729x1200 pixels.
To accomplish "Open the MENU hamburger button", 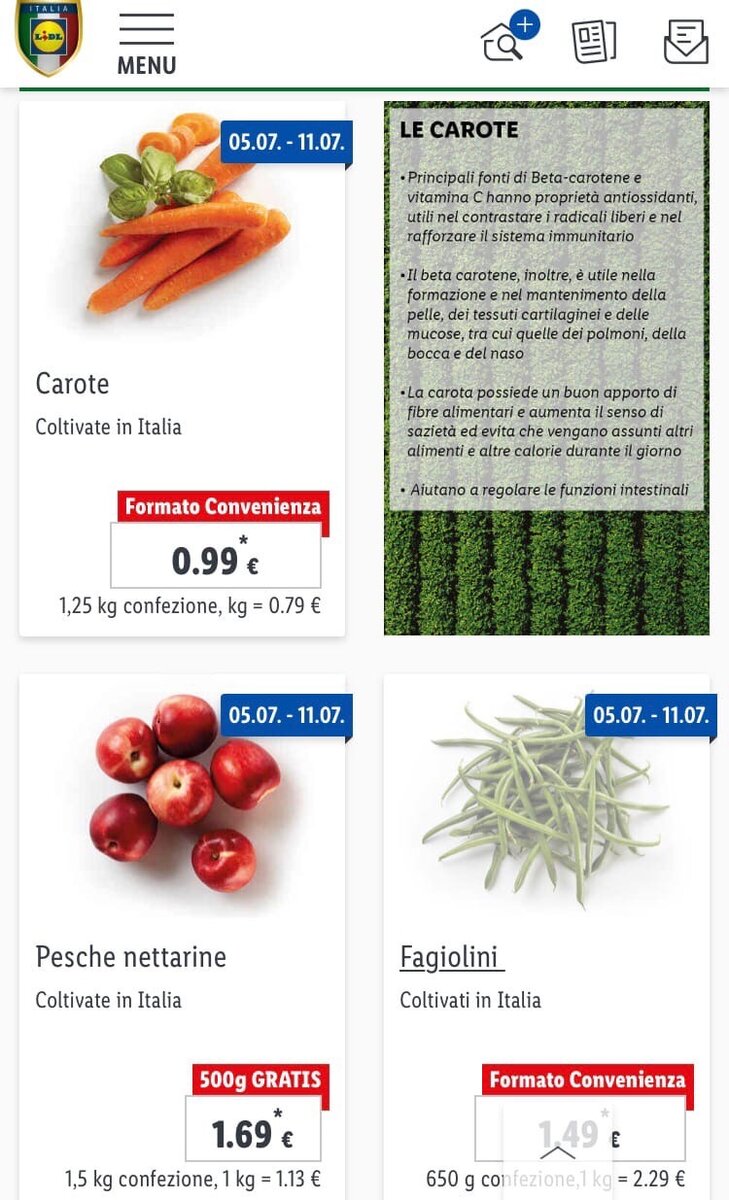I will point(146,45).
